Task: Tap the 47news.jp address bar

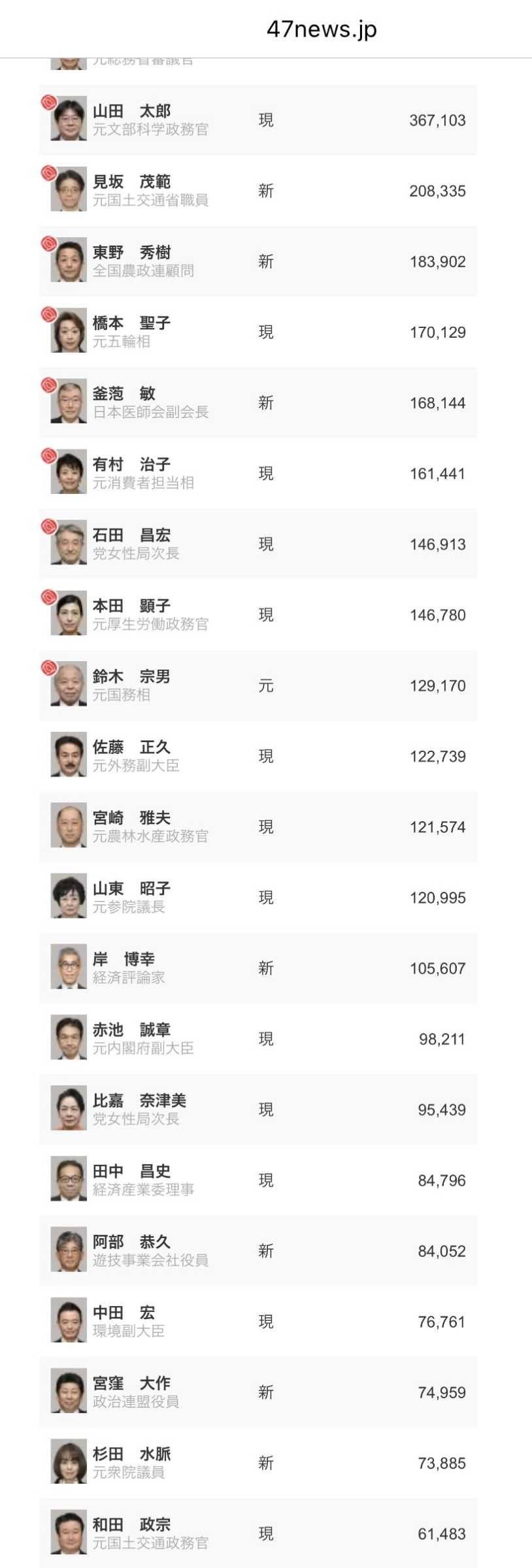Action: pyautogui.click(x=321, y=29)
